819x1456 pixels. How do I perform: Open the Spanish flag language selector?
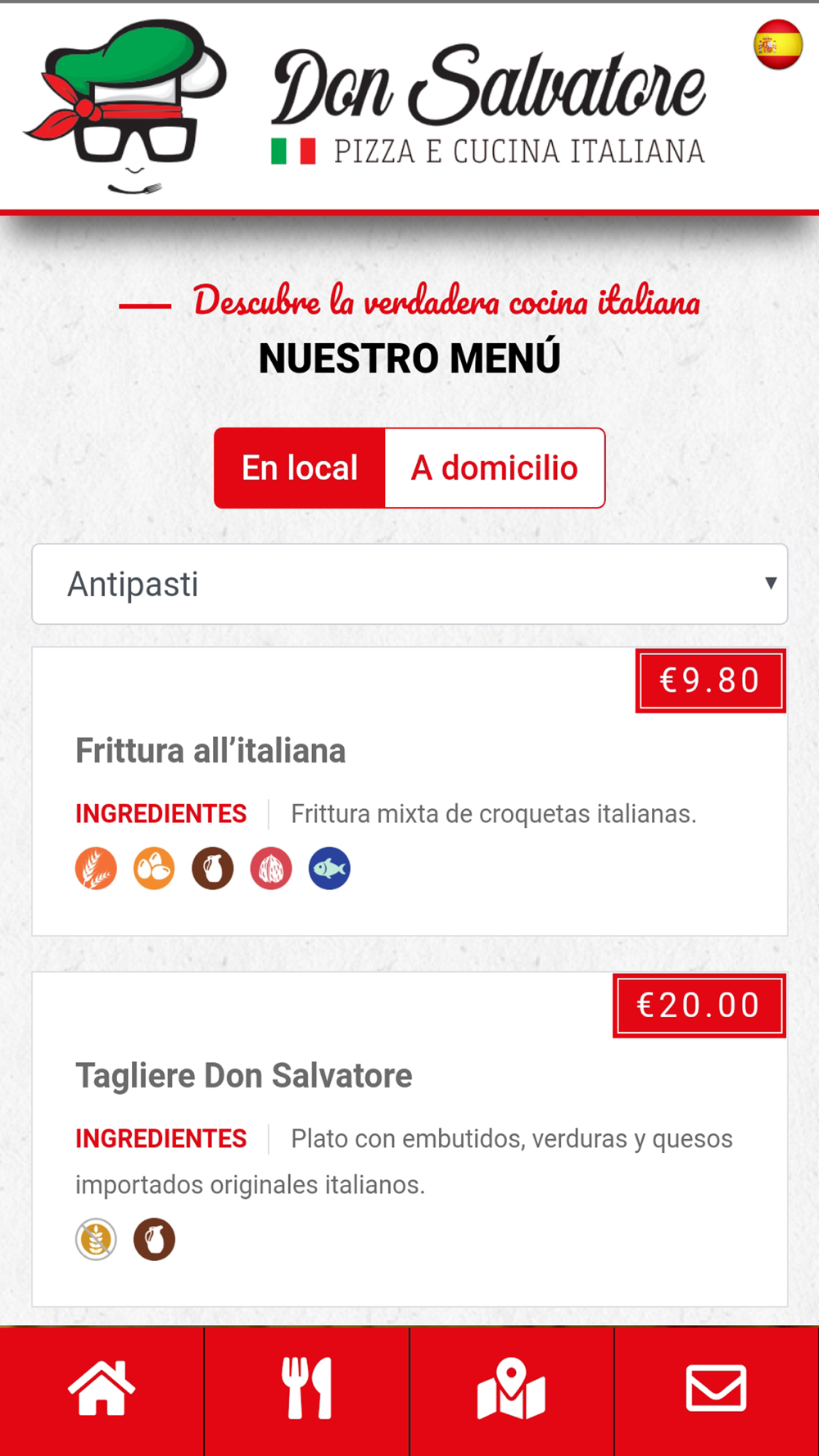[778, 44]
